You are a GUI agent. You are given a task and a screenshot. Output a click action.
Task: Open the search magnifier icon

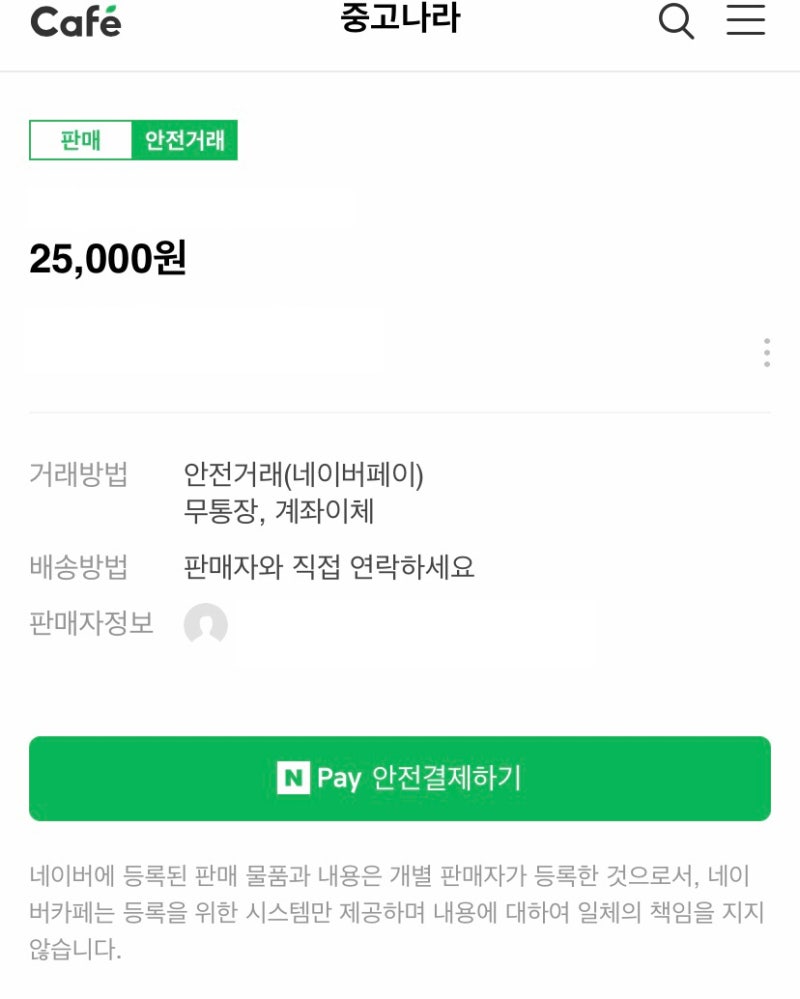pos(676,21)
